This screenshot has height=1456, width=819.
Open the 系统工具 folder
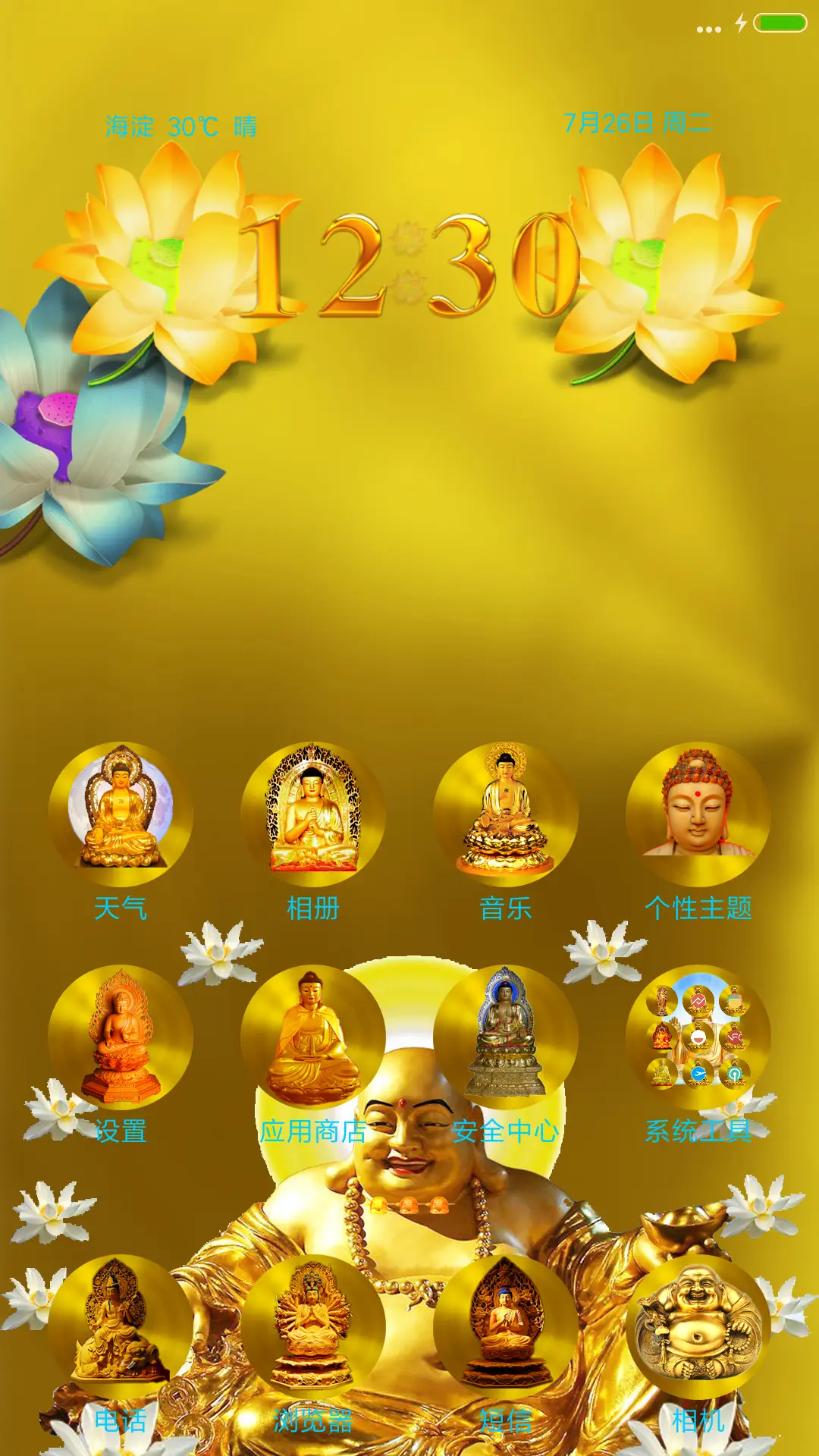click(x=698, y=1037)
